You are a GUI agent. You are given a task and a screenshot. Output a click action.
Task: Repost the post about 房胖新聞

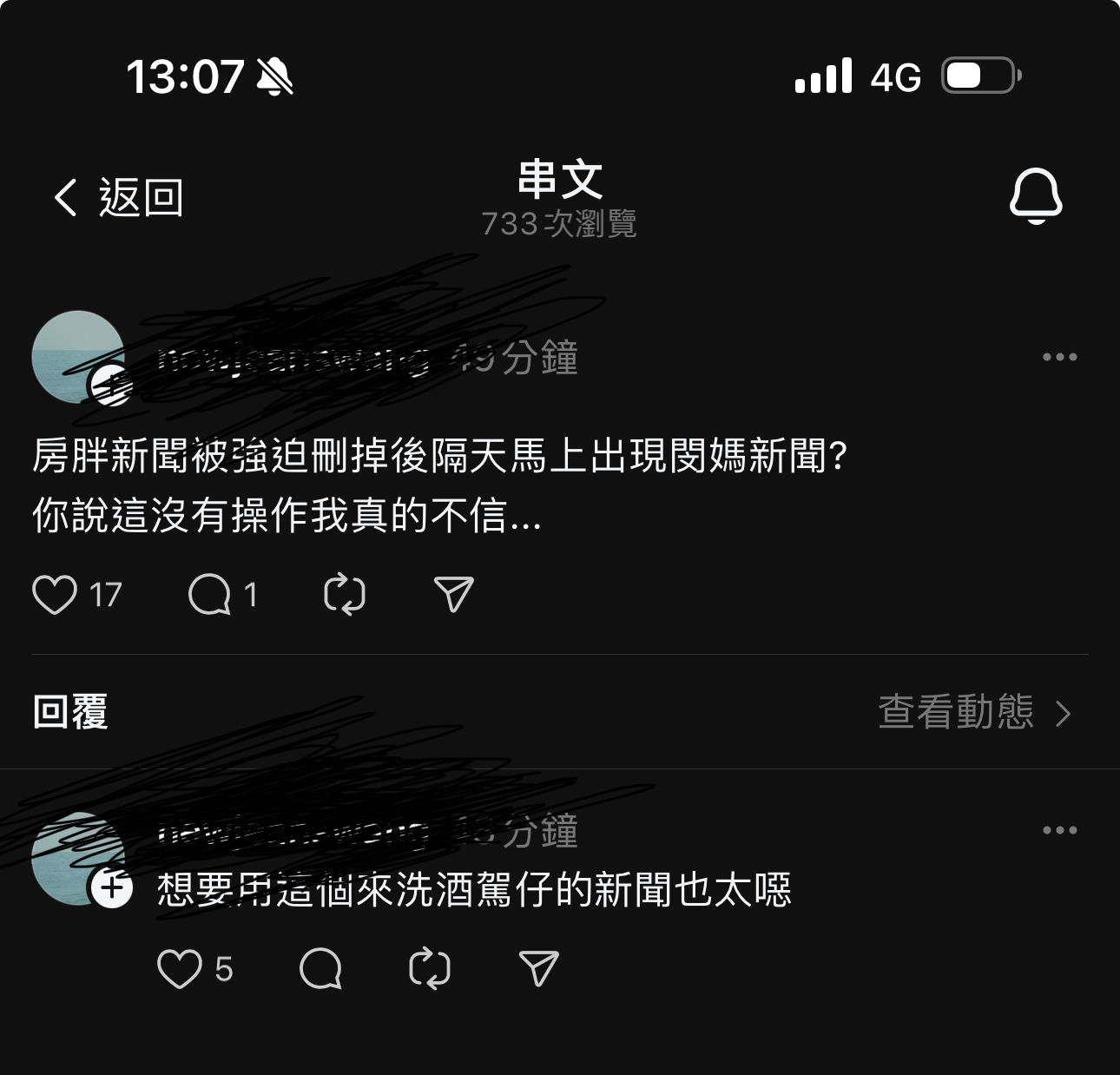pyautogui.click(x=344, y=595)
